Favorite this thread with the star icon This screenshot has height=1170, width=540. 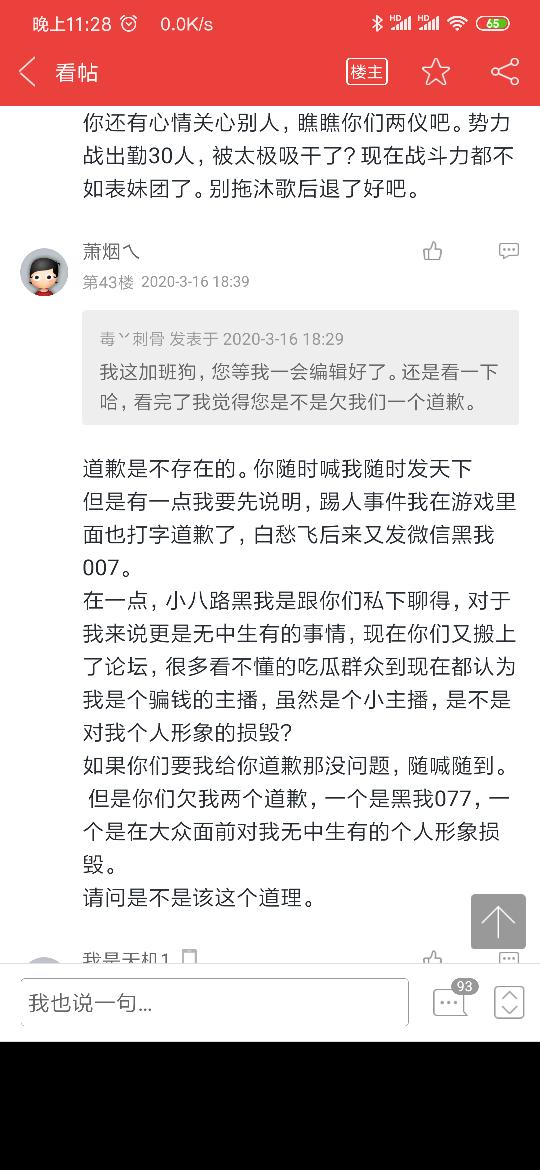pyautogui.click(x=436, y=72)
